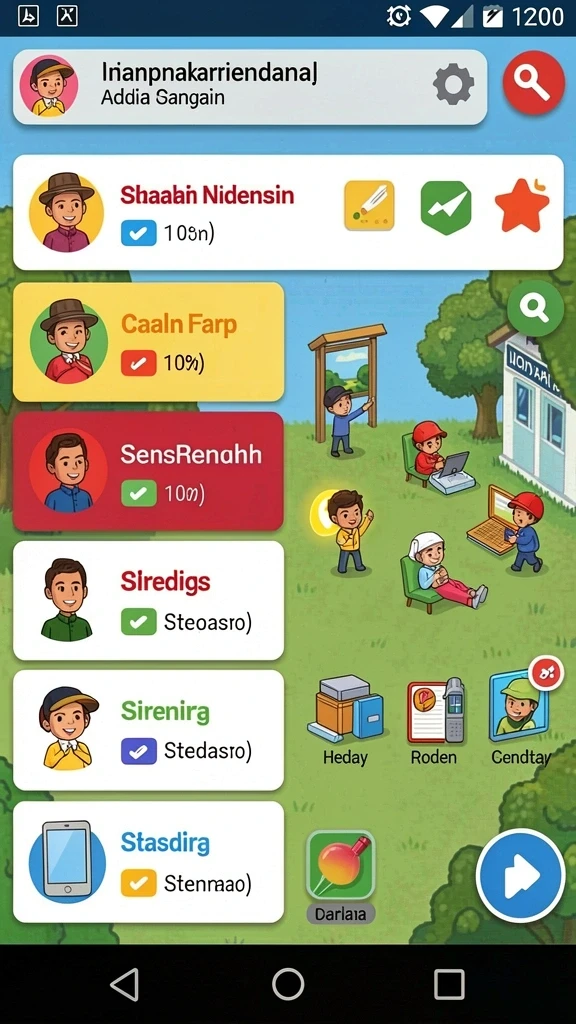
Task: Tap the yellow pencil edit icon
Action: pos(369,206)
